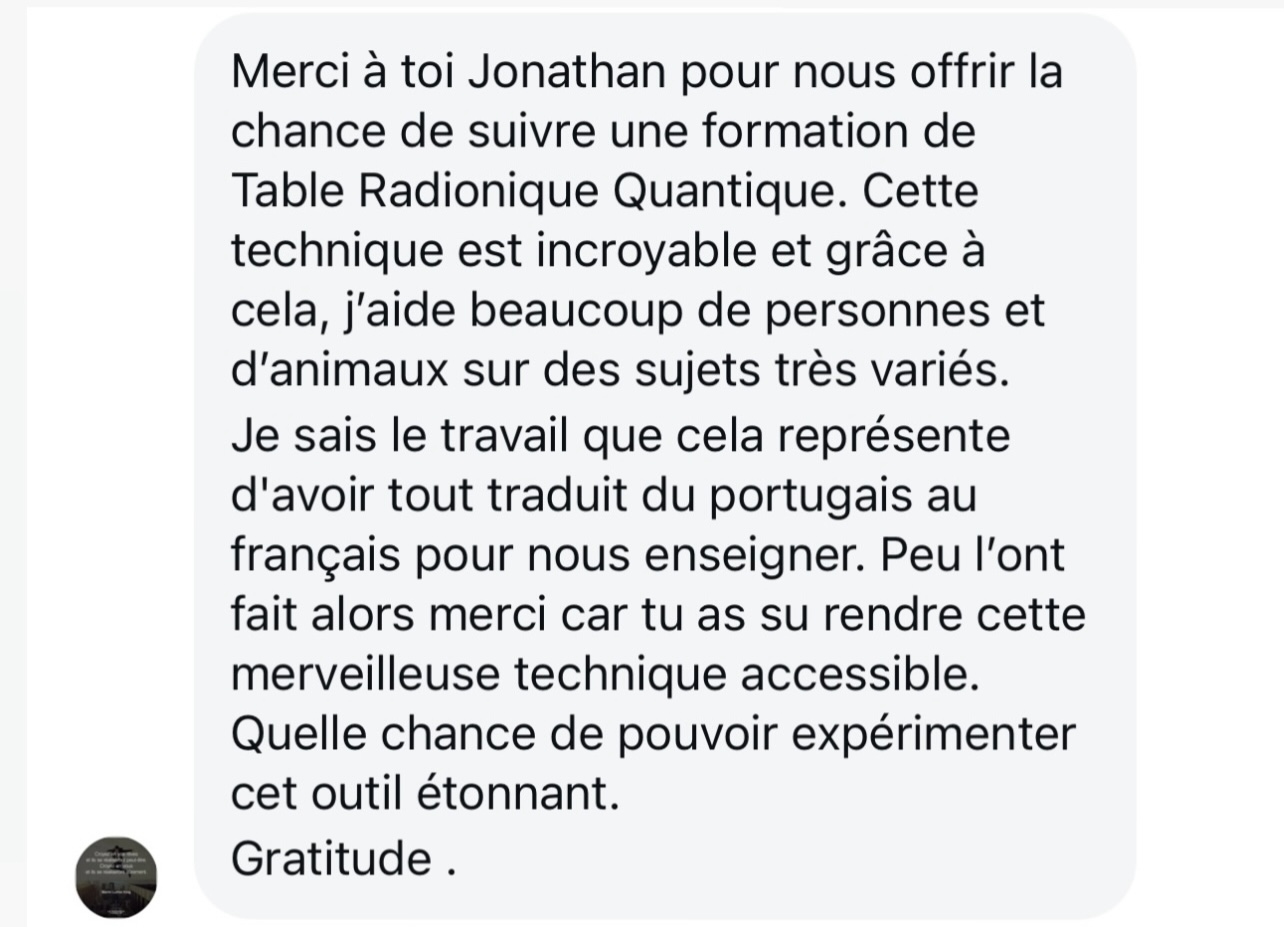Image resolution: width=1284 pixels, height=927 pixels.
Task: Open the message sender's profile avatar
Action: point(116,876)
